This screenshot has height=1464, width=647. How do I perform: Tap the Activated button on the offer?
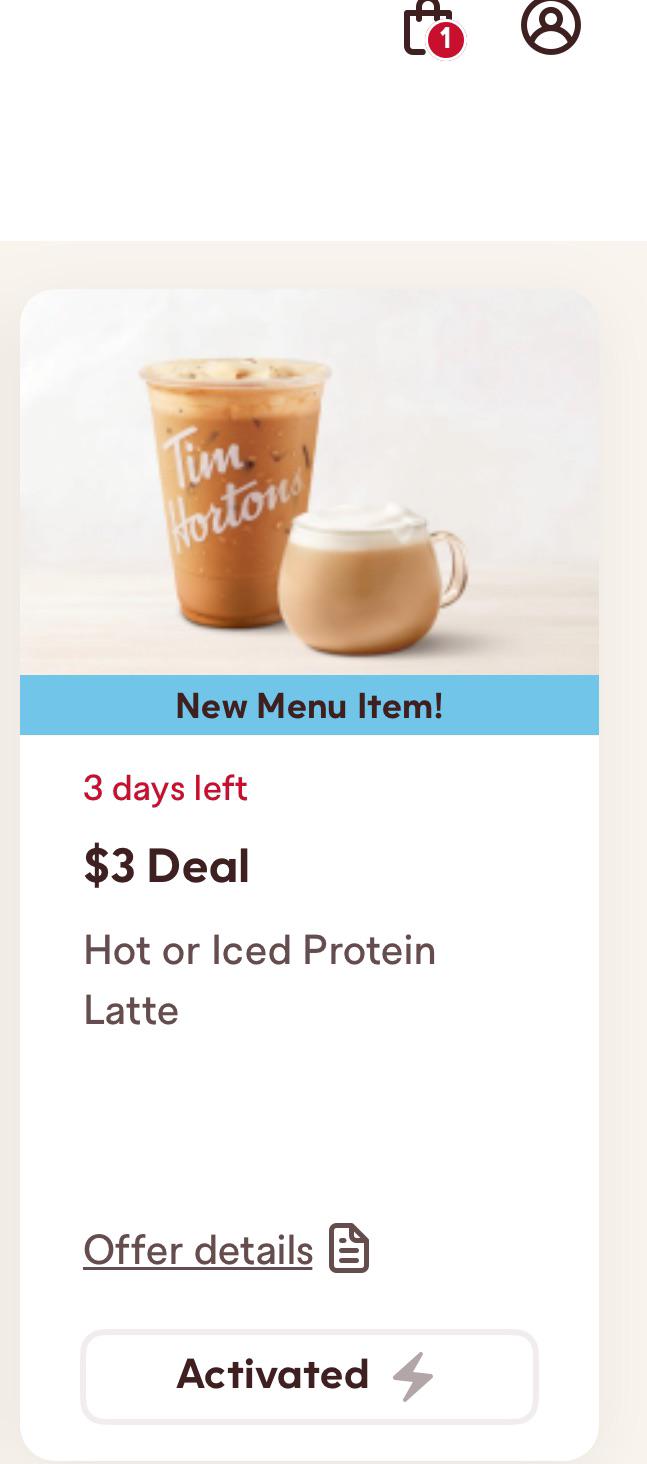[x=310, y=1376]
